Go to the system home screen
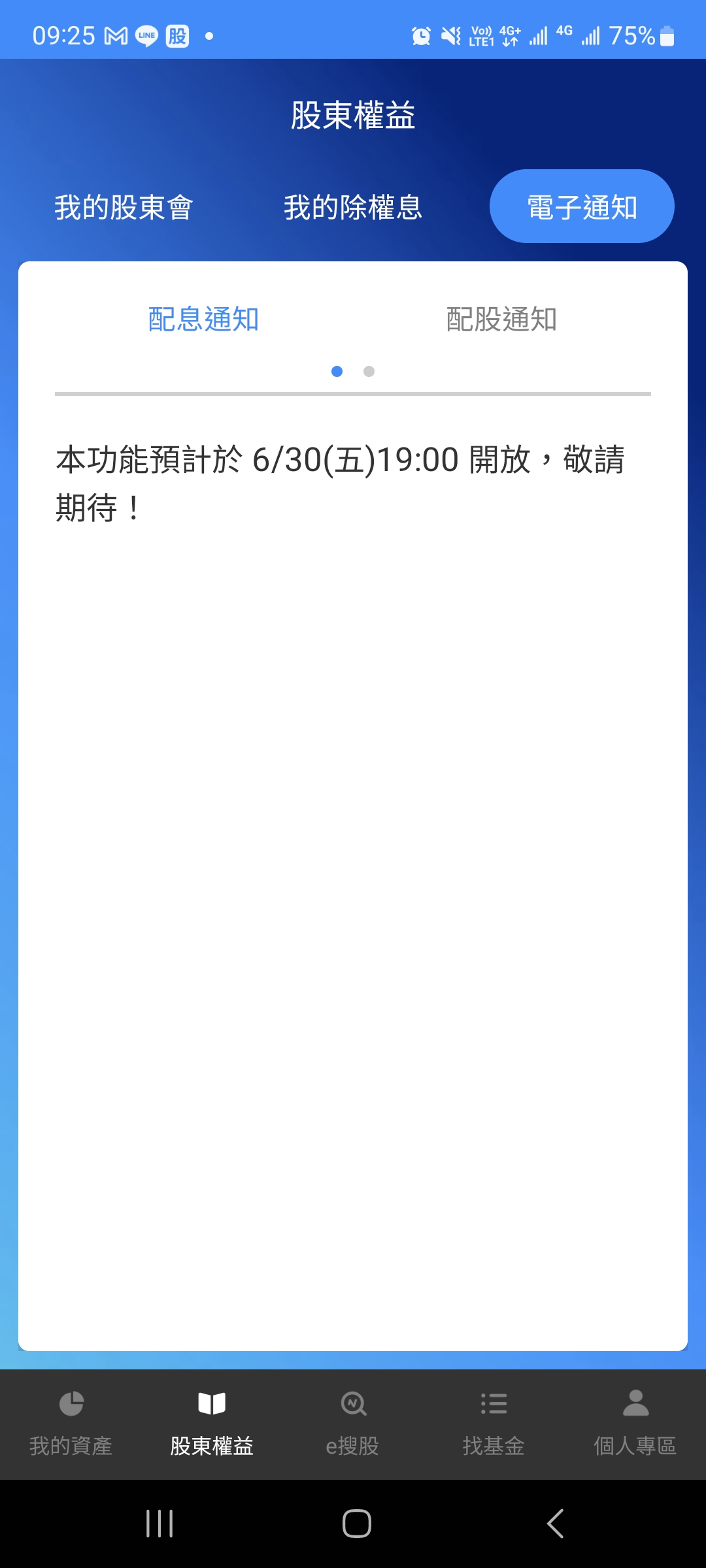Image resolution: width=706 pixels, height=1568 pixels. point(357,1524)
